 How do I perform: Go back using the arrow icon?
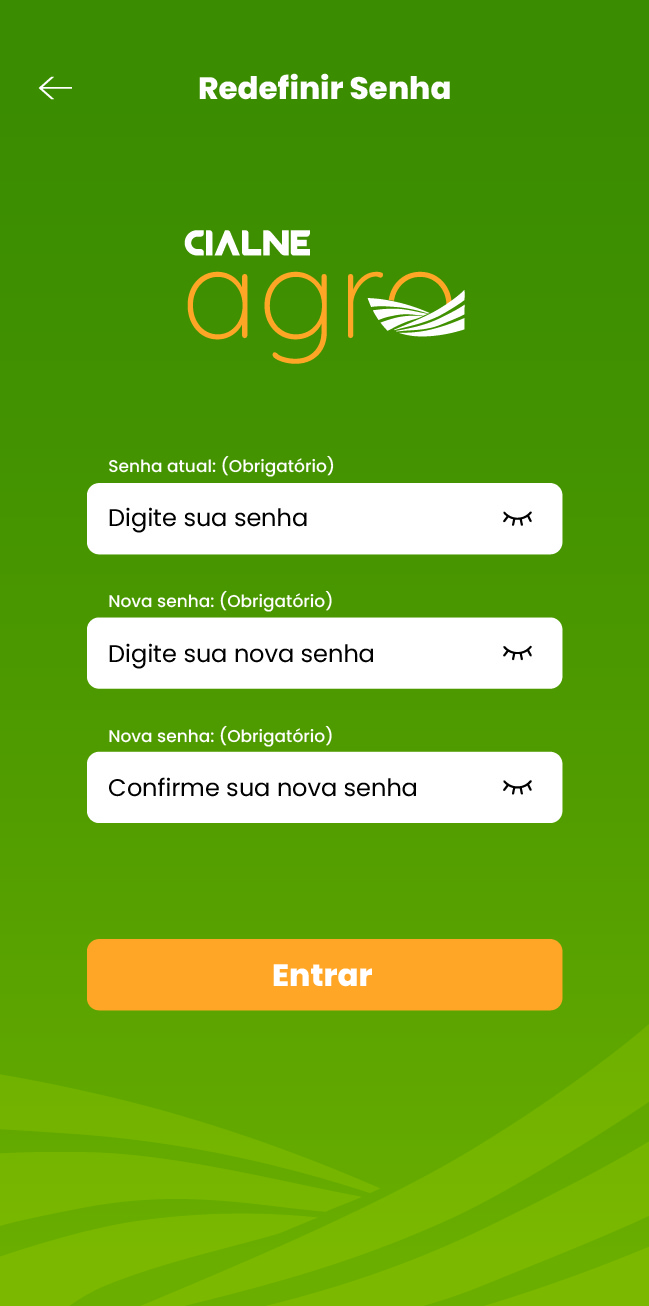point(55,88)
